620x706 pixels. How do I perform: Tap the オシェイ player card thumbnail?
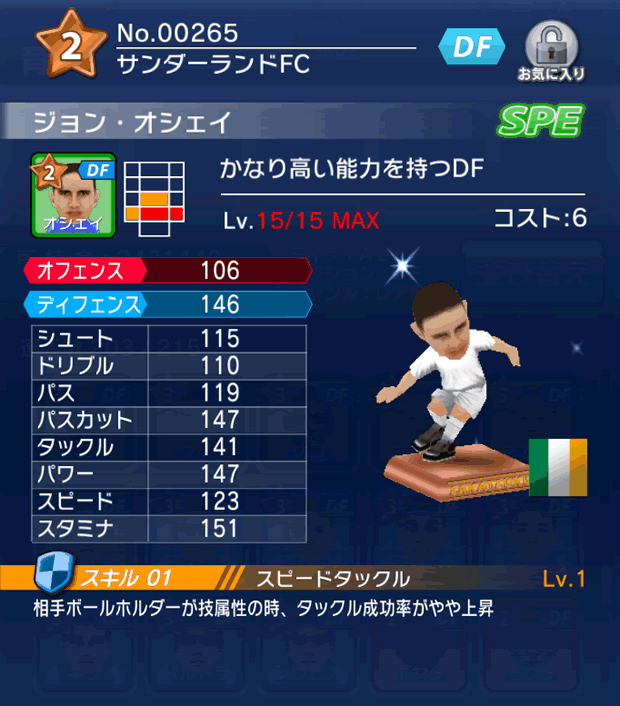click(x=74, y=194)
